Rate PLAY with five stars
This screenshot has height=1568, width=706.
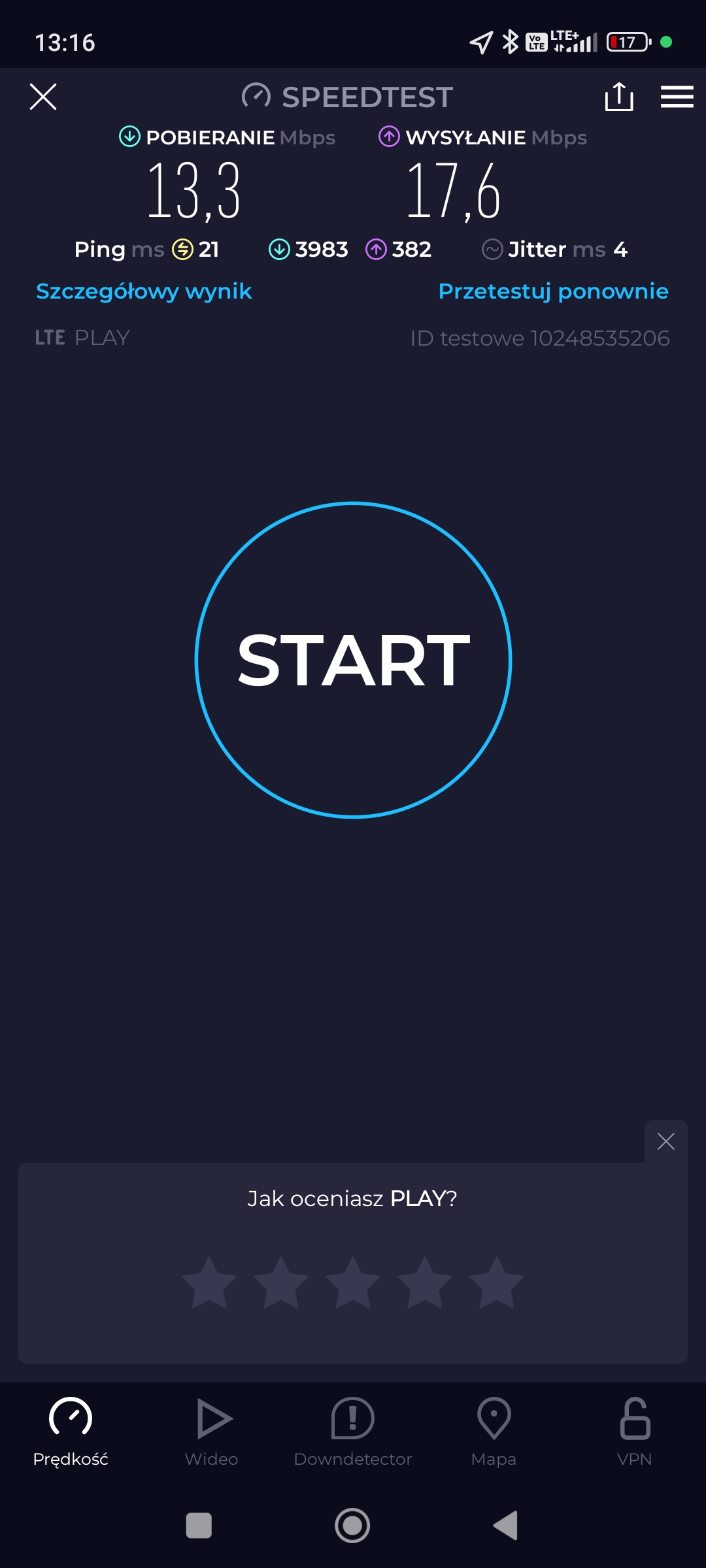[x=497, y=1282]
